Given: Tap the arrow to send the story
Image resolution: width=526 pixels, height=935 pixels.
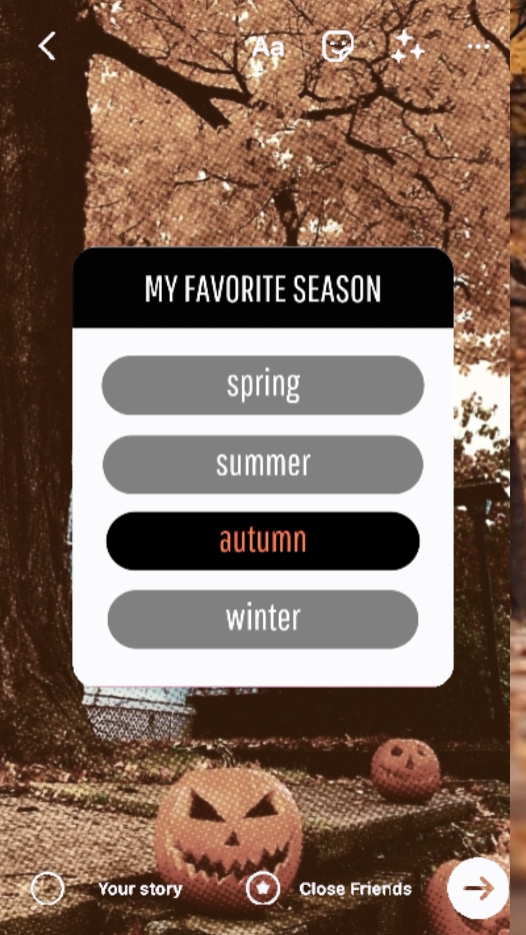Looking at the screenshot, I should pos(478,888).
